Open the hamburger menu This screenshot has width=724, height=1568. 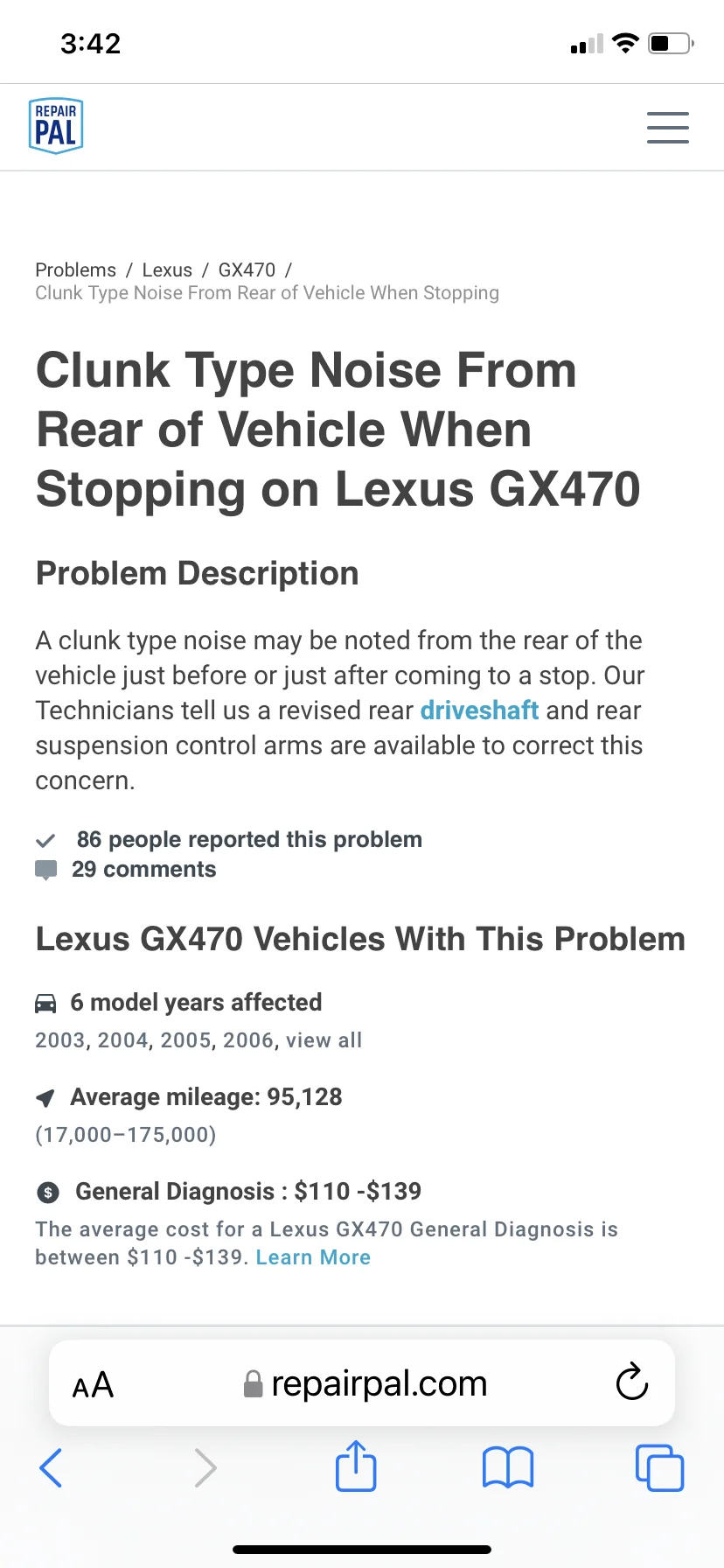667,128
